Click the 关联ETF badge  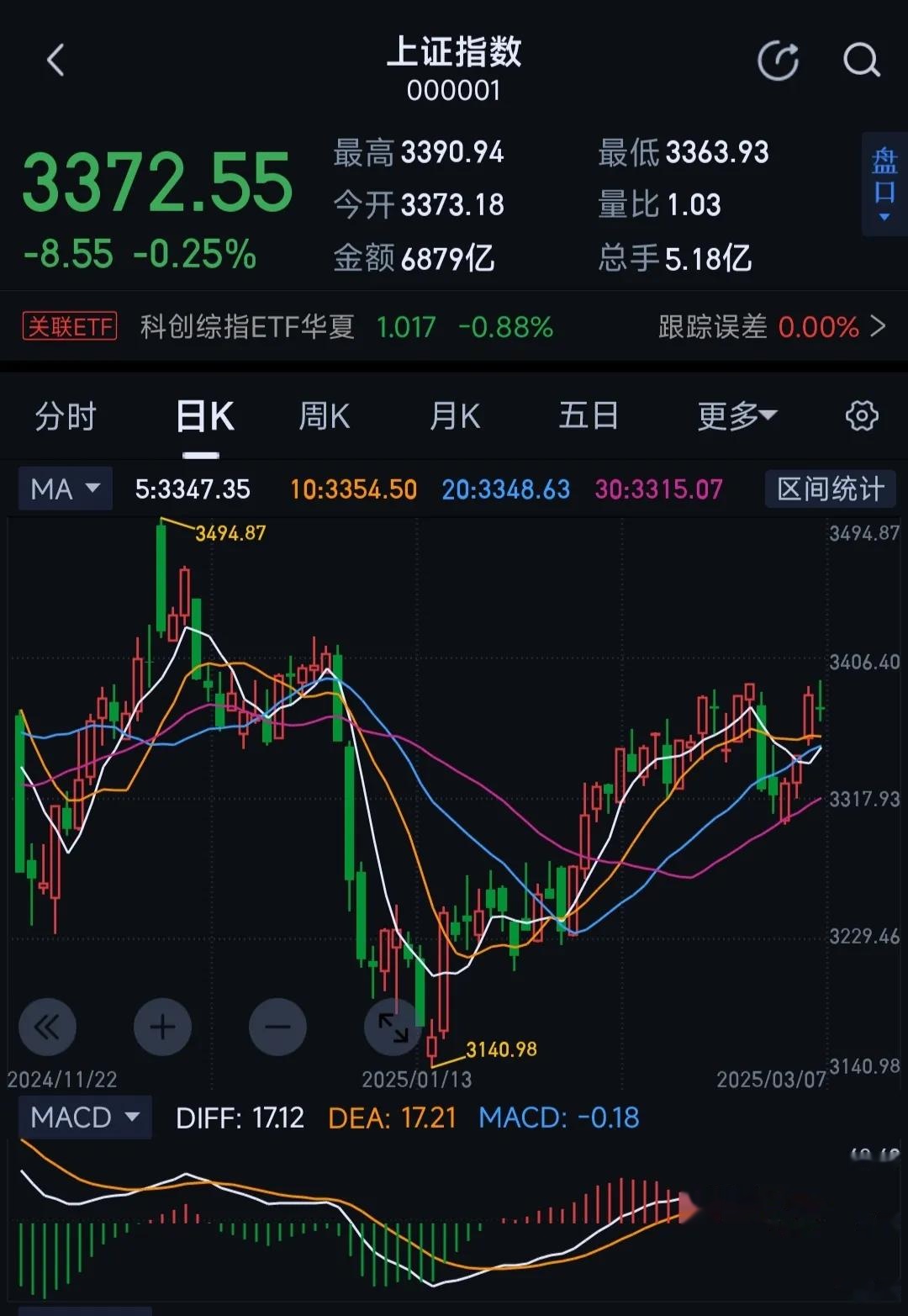coord(69,327)
